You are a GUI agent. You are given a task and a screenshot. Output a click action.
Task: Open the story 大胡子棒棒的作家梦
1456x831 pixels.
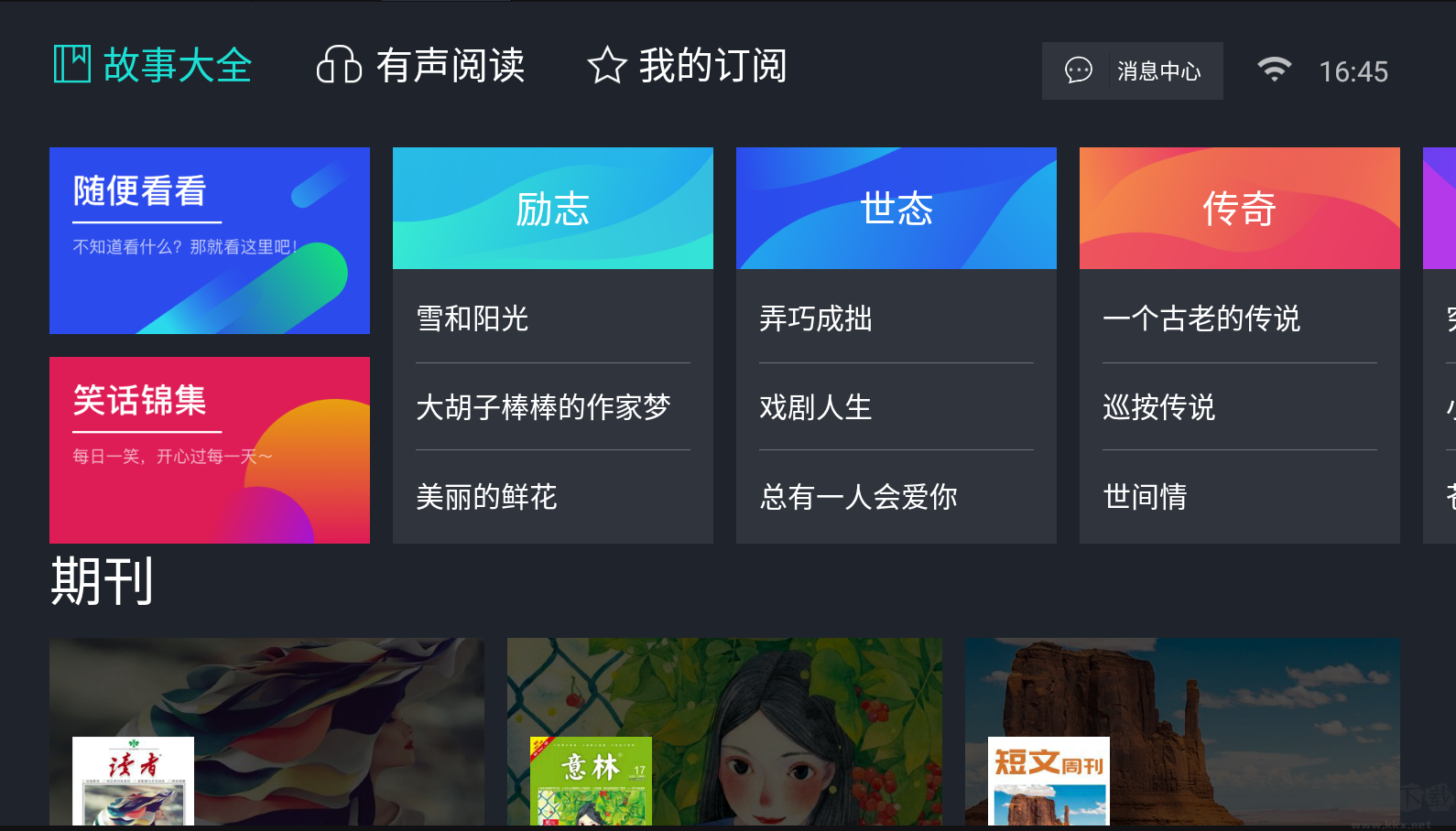coord(543,407)
